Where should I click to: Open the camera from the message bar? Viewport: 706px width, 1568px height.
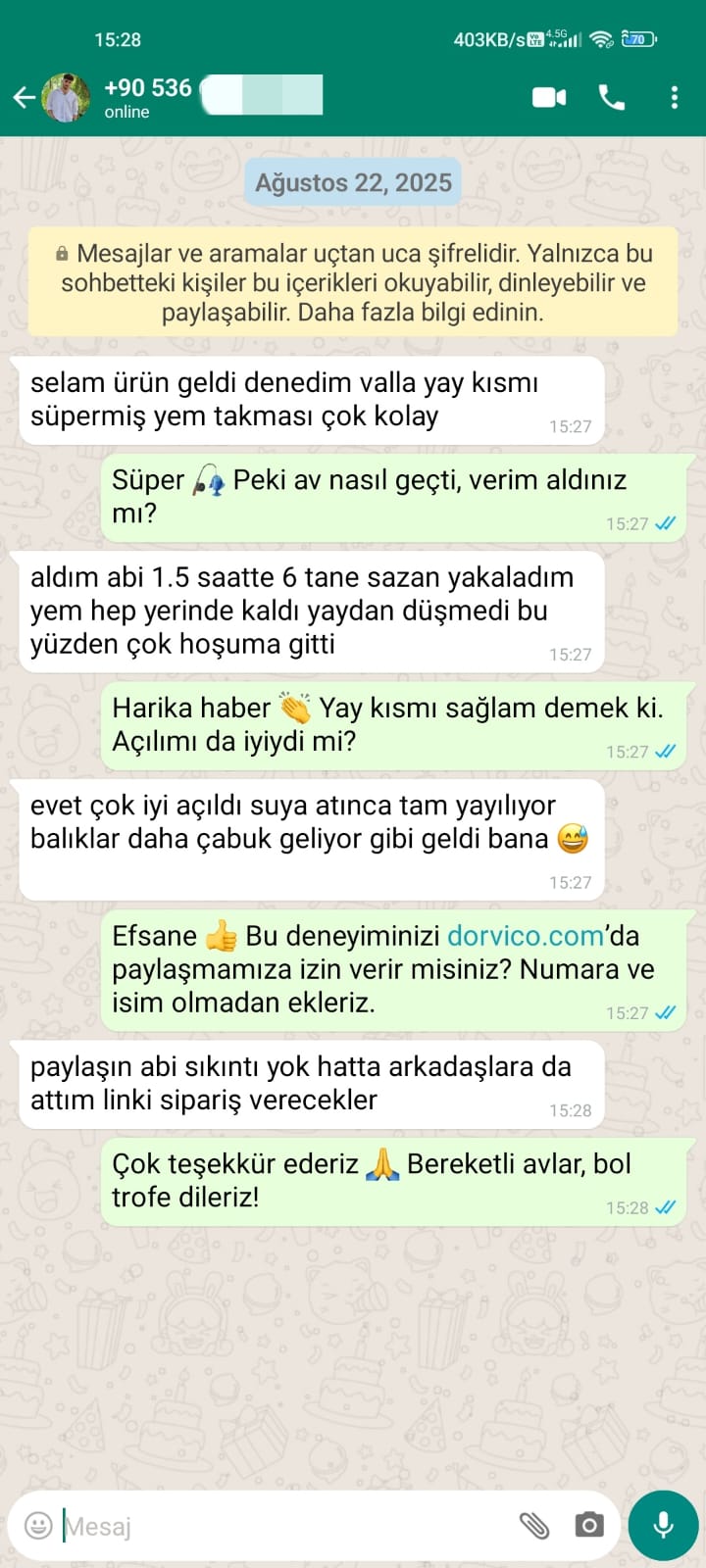click(x=589, y=1525)
